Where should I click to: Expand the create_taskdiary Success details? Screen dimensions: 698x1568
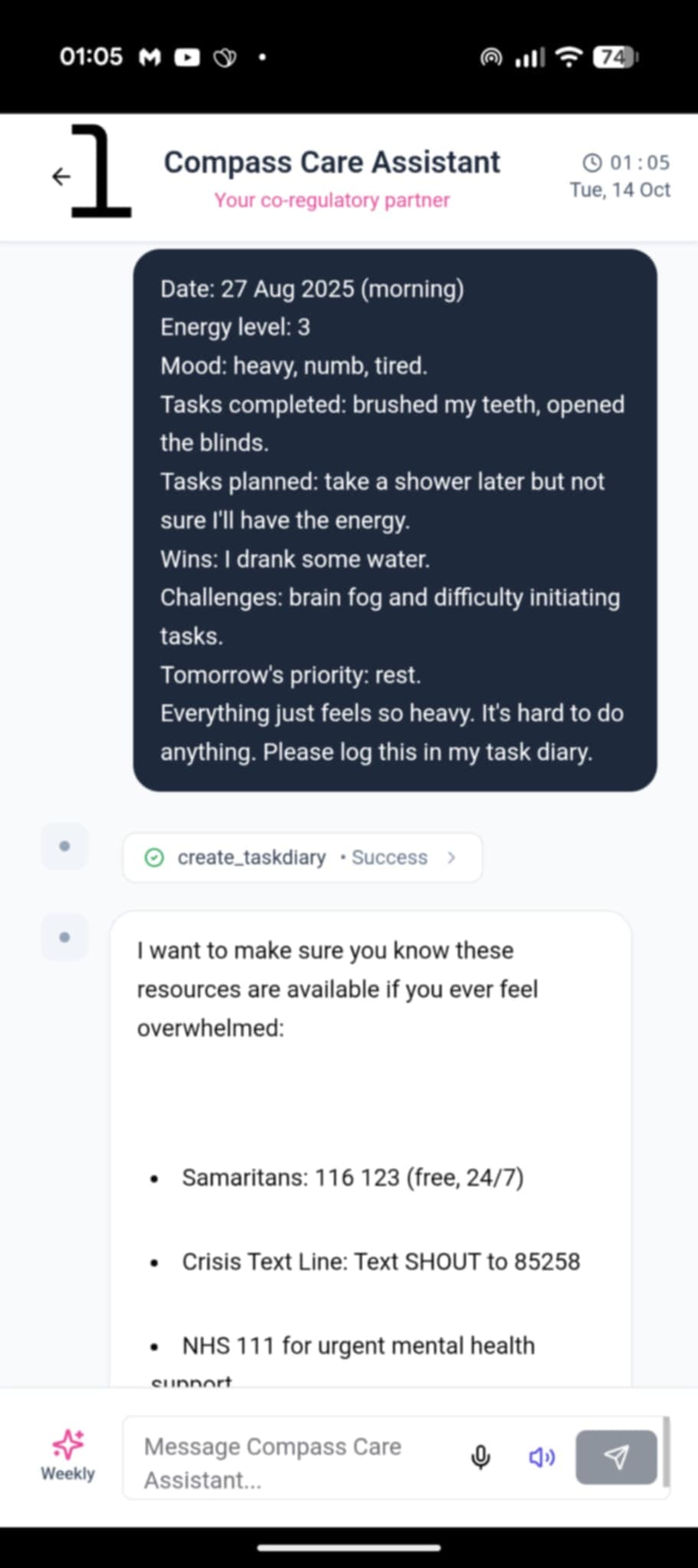pos(302,857)
